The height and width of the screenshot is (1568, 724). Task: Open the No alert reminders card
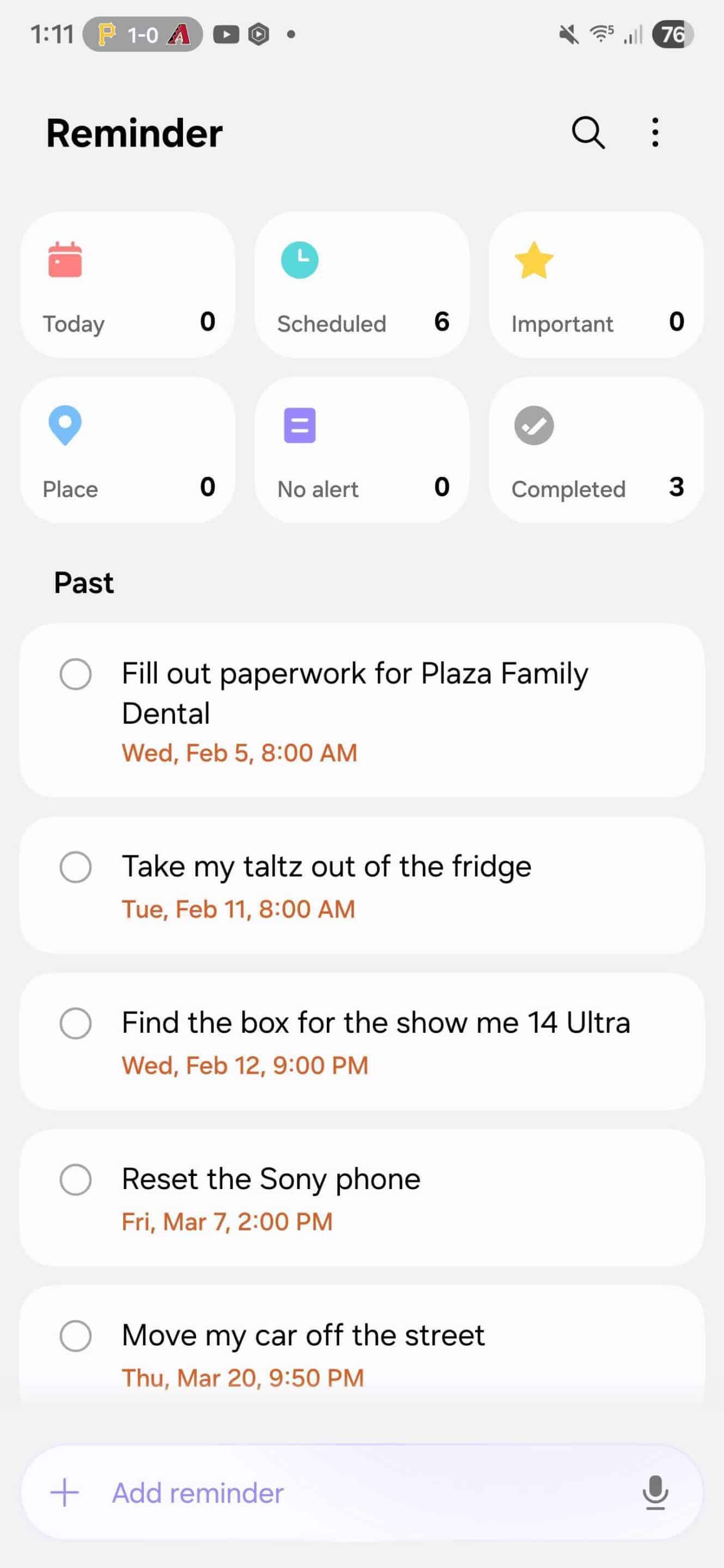[362, 450]
